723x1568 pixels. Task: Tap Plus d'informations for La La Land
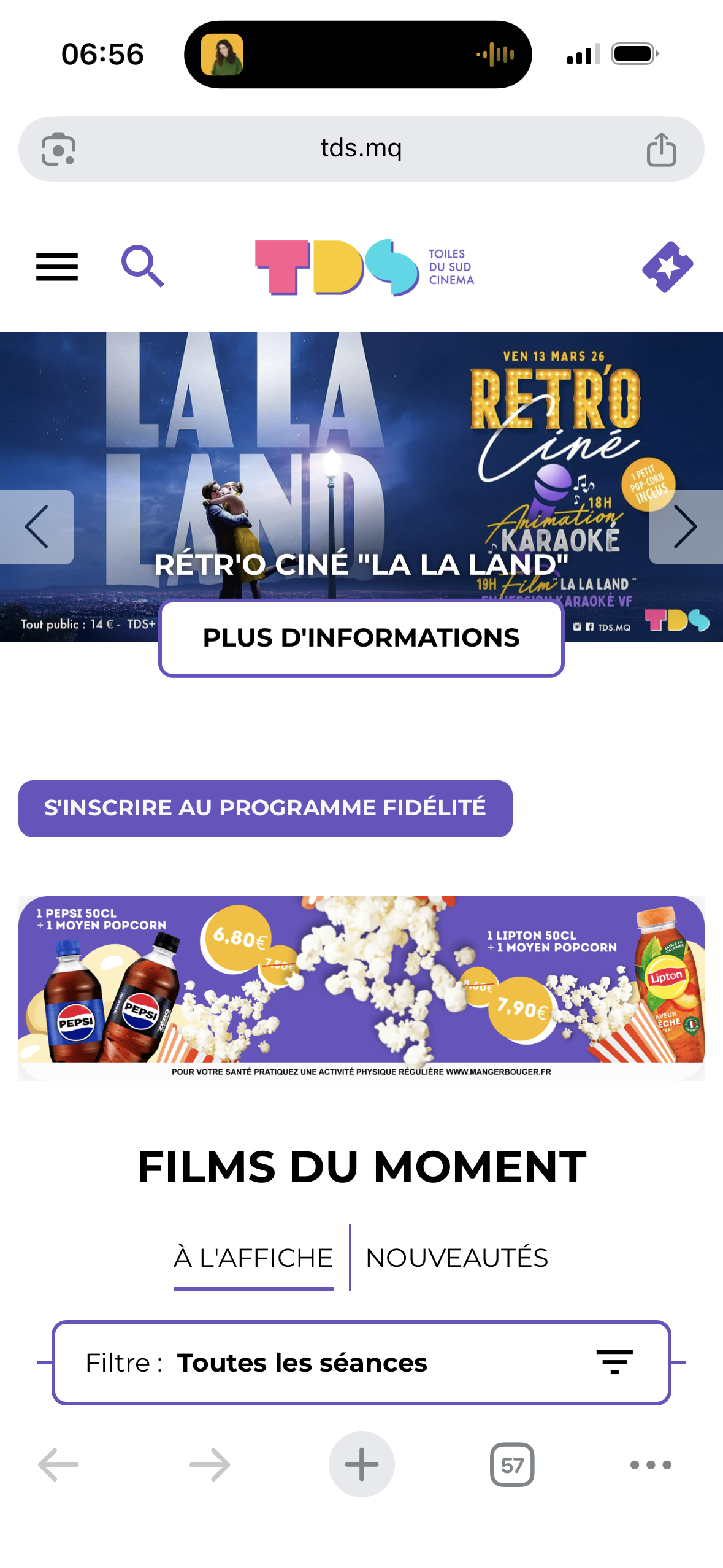point(361,638)
